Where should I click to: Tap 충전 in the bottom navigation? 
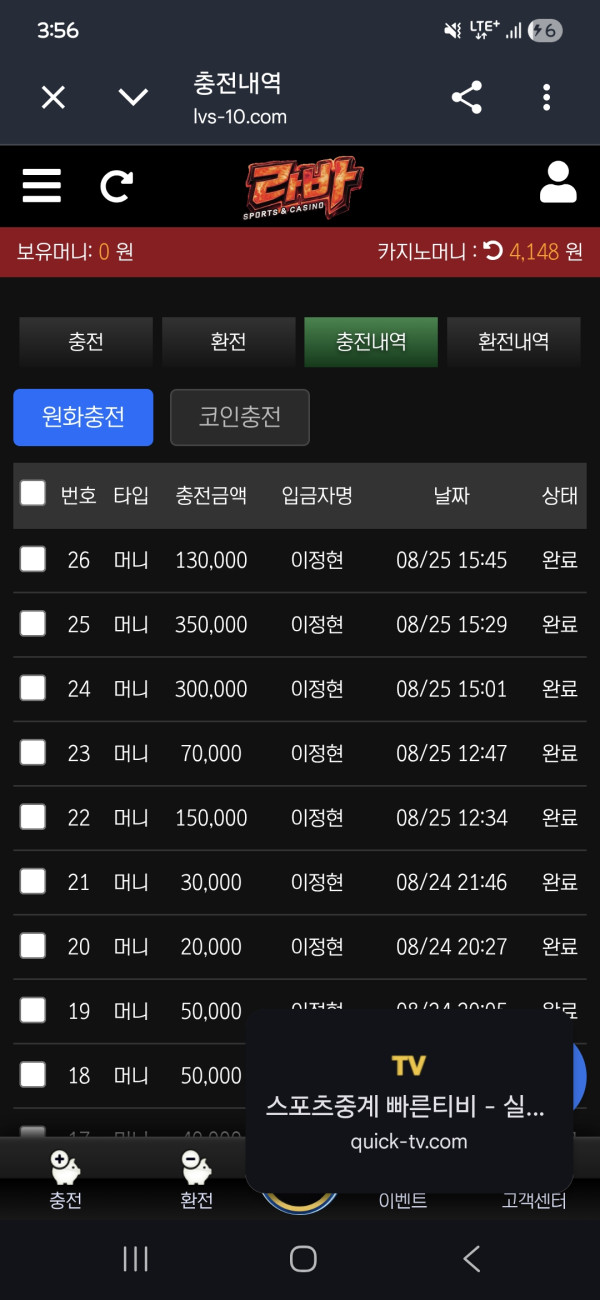(65, 1180)
